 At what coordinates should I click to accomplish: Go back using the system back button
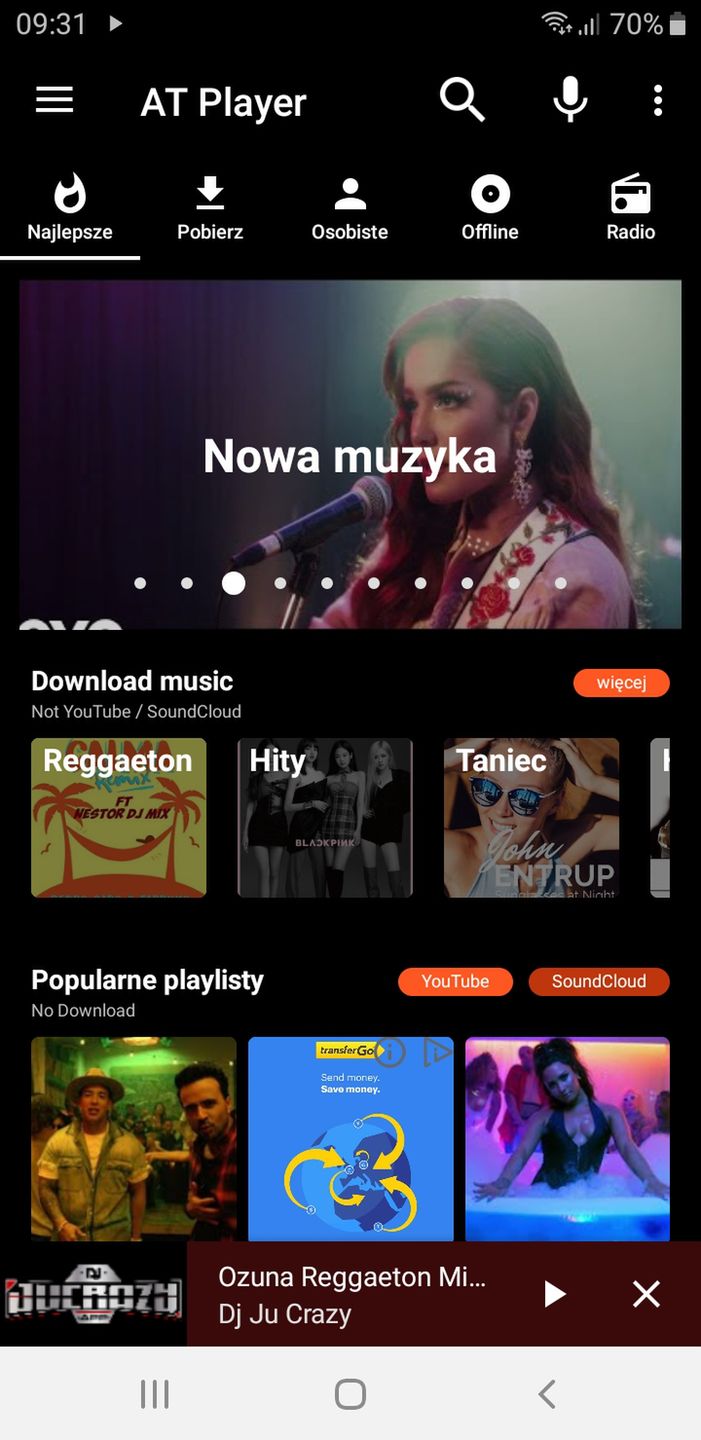pos(546,1394)
